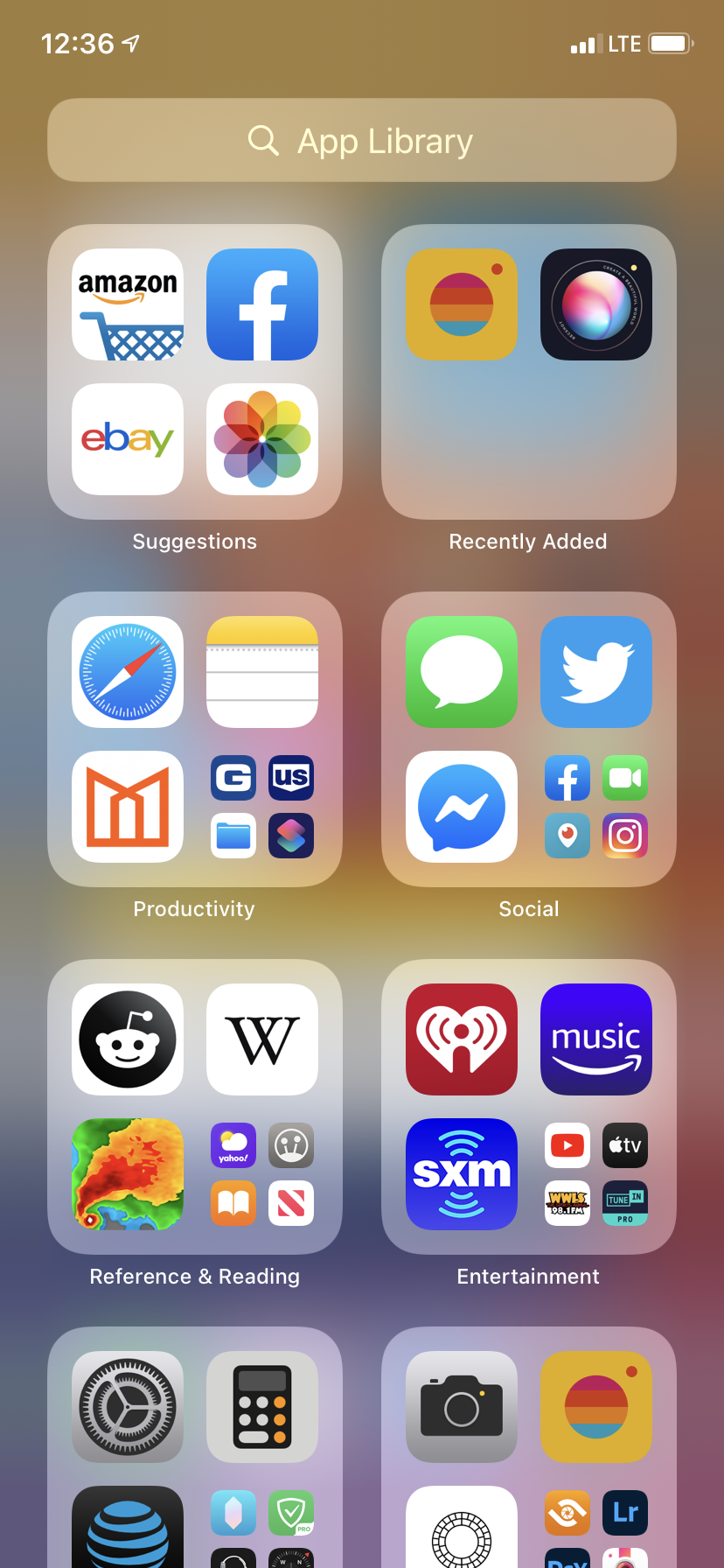Open Amazon Music
This screenshot has height=1568, width=724.
596,1039
